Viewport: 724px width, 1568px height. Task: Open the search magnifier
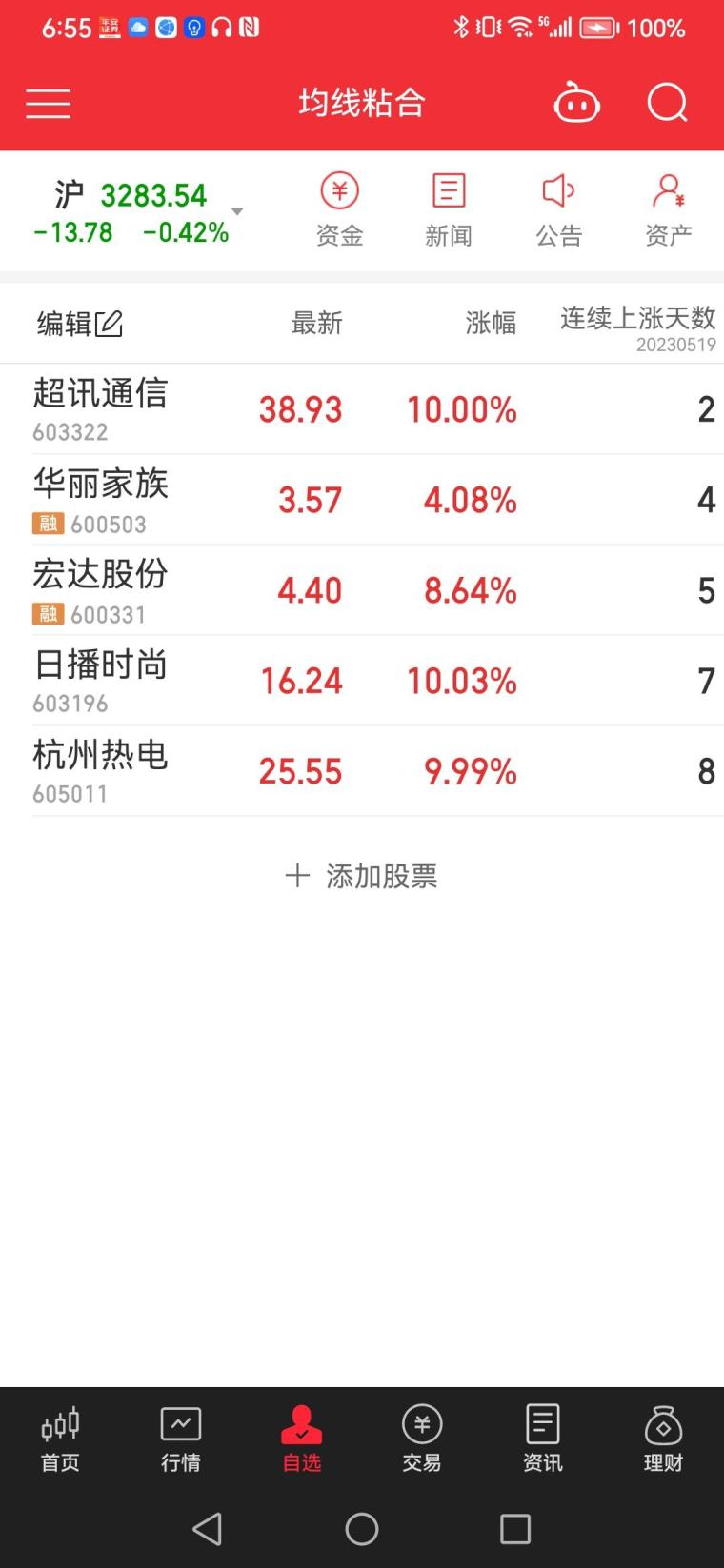coord(667,103)
